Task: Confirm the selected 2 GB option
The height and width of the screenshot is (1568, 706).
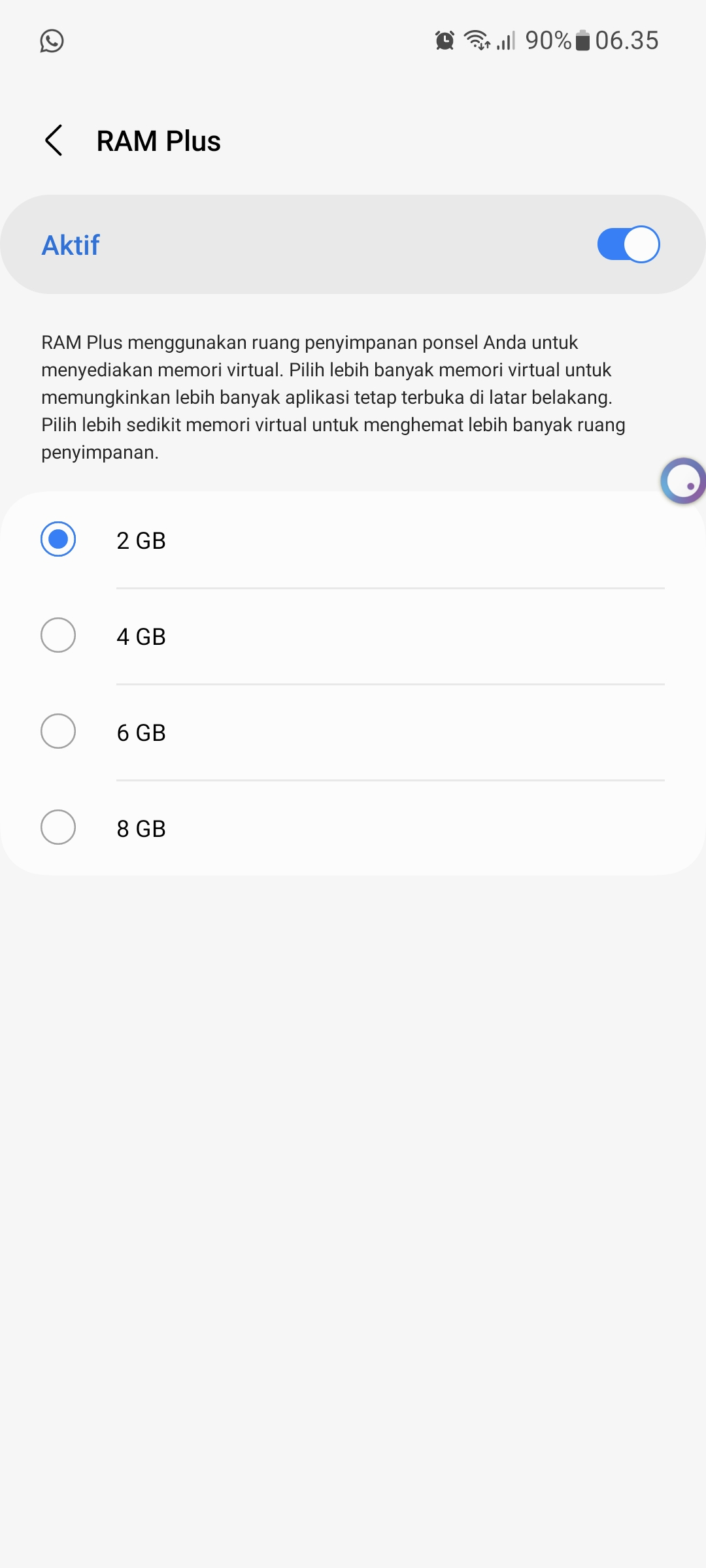Action: coord(58,540)
